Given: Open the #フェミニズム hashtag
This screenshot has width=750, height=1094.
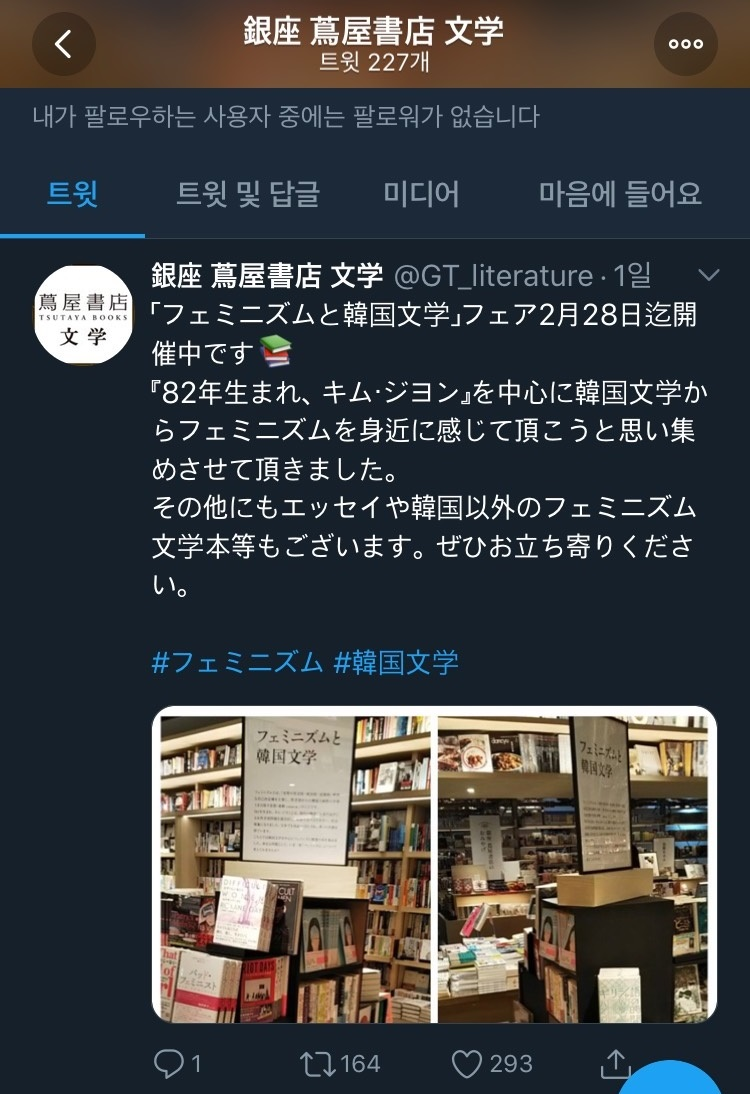Looking at the screenshot, I should 237,661.
